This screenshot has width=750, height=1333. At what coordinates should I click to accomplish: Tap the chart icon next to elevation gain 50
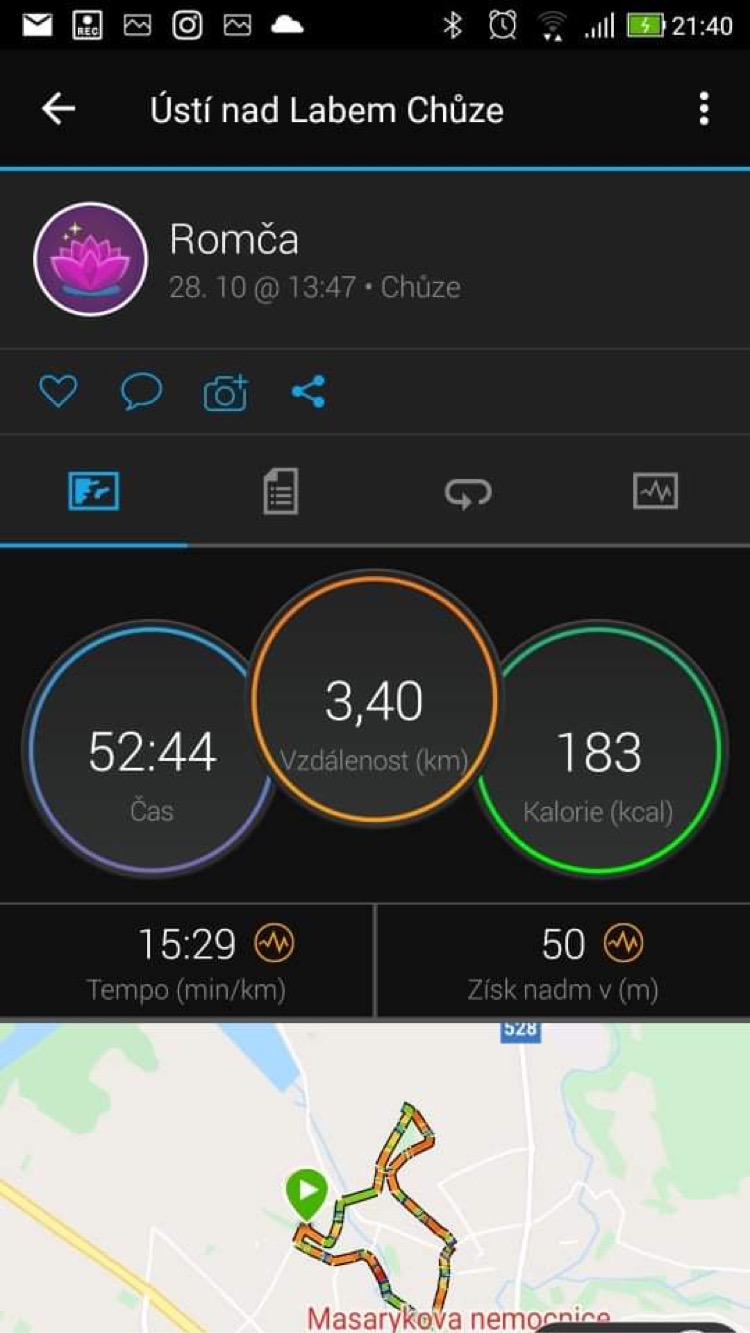click(x=623, y=943)
